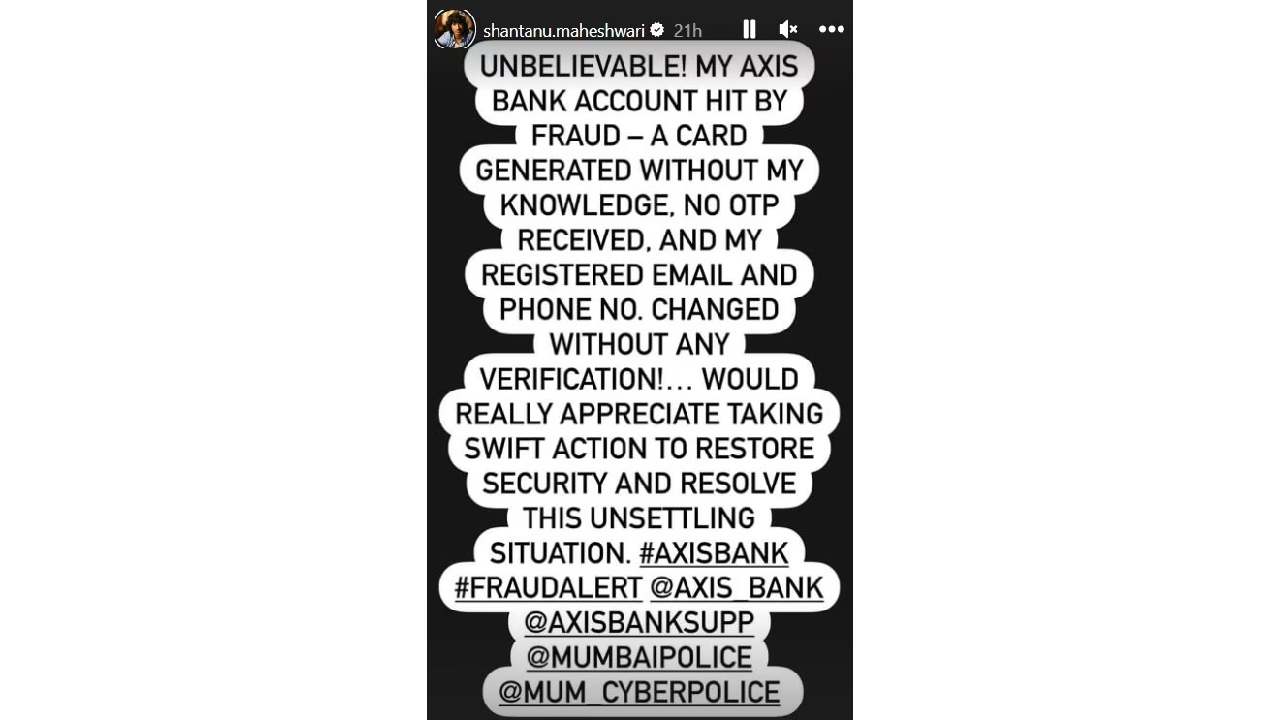Open the #AXISBANK hashtag
This screenshot has height=720, width=1280.
click(x=713, y=553)
